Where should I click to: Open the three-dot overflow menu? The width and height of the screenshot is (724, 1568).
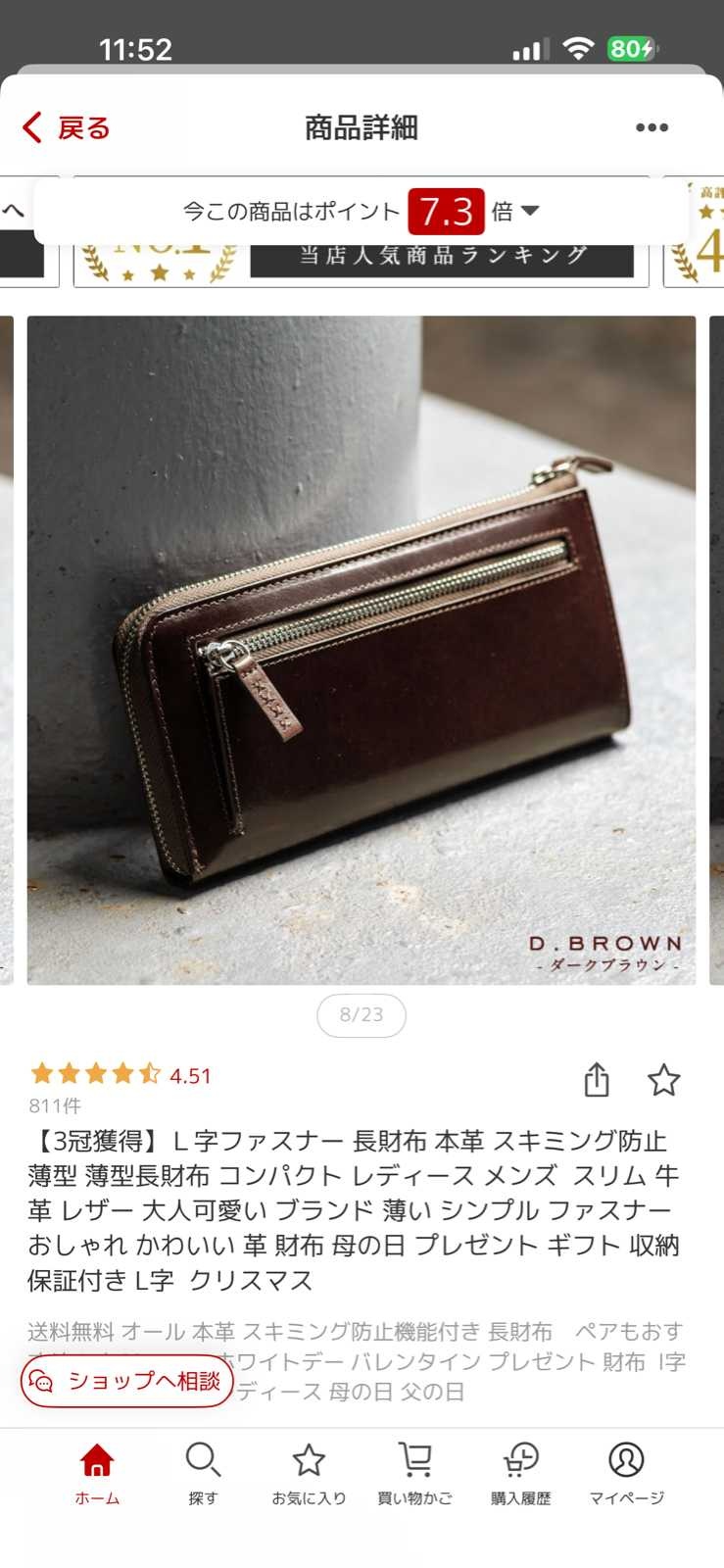(x=652, y=127)
